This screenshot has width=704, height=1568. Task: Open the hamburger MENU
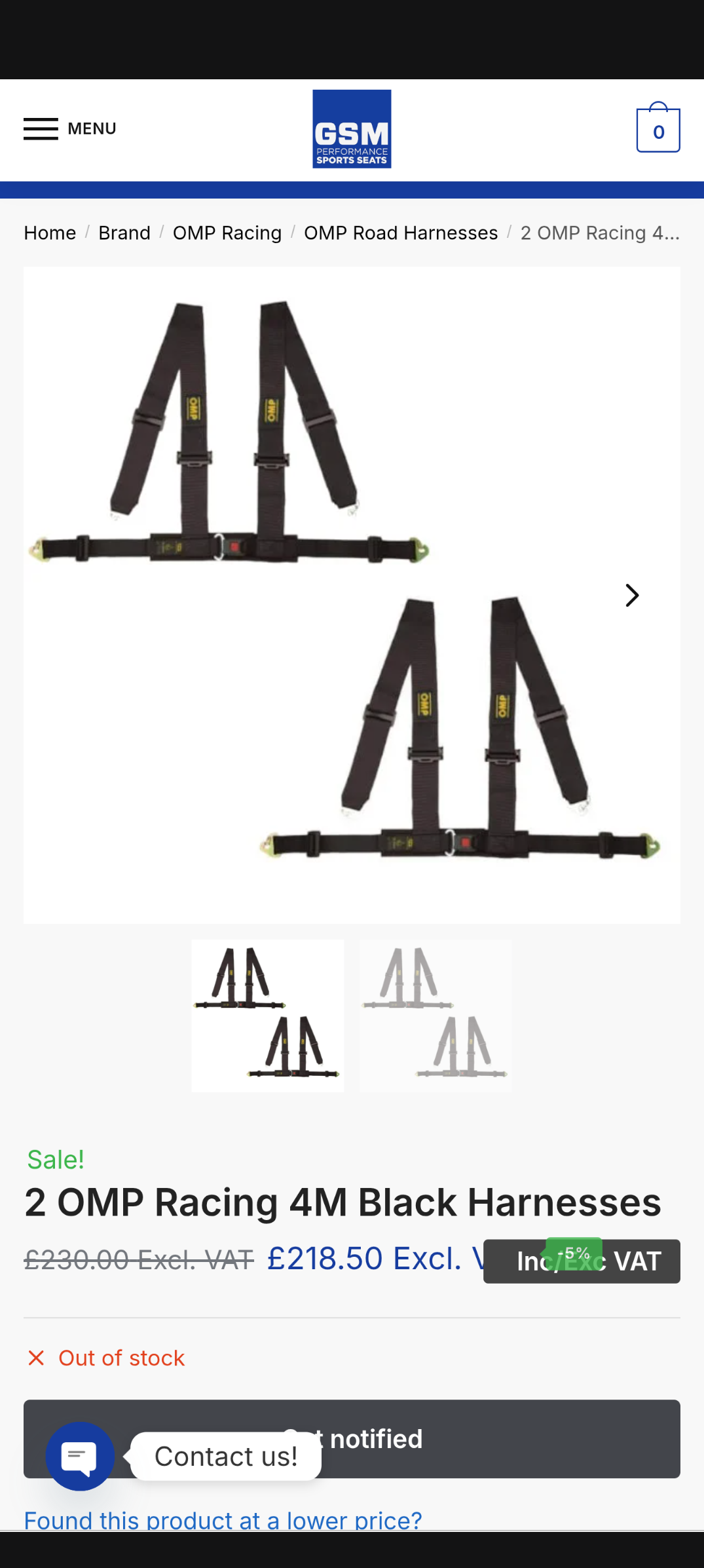pos(69,129)
